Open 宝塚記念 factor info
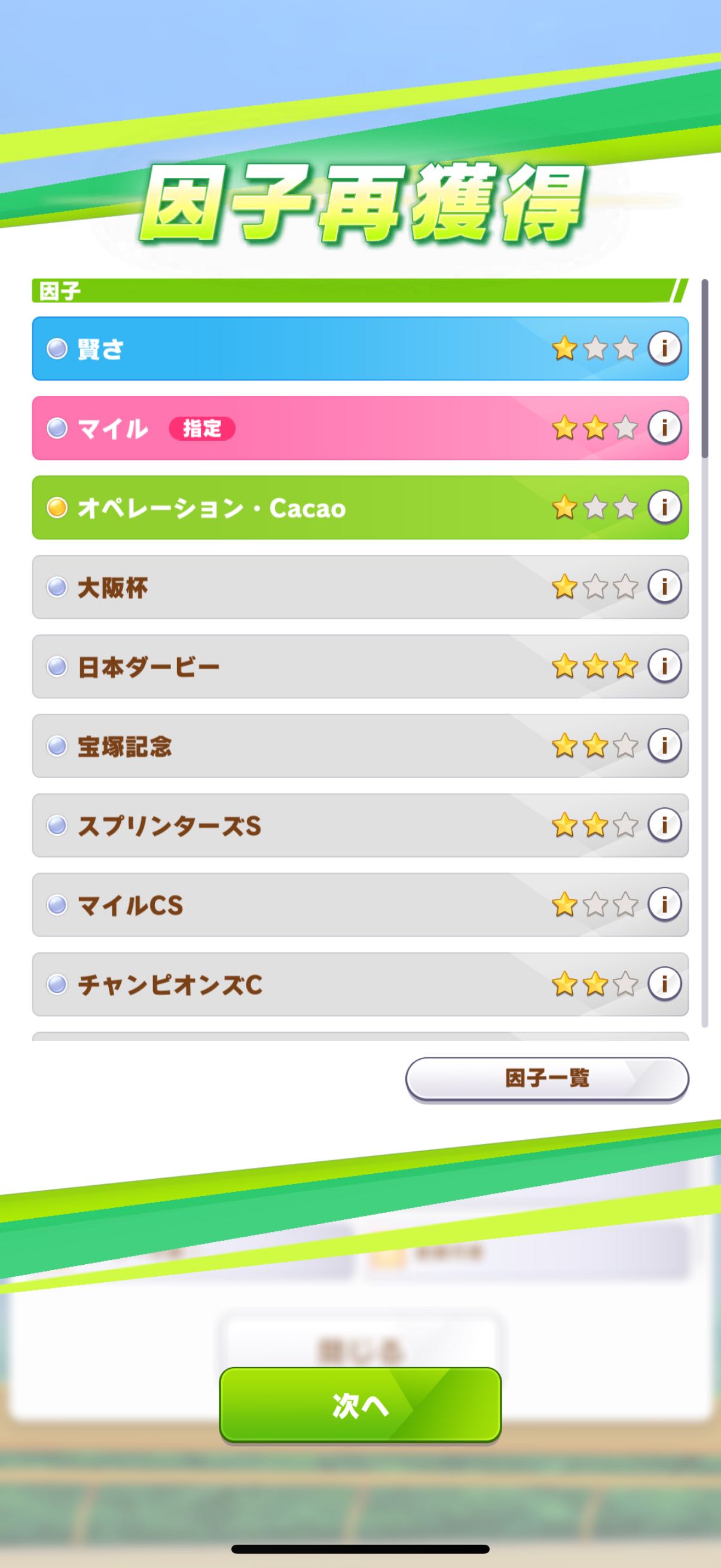Image resolution: width=721 pixels, height=1568 pixels. 664,745
